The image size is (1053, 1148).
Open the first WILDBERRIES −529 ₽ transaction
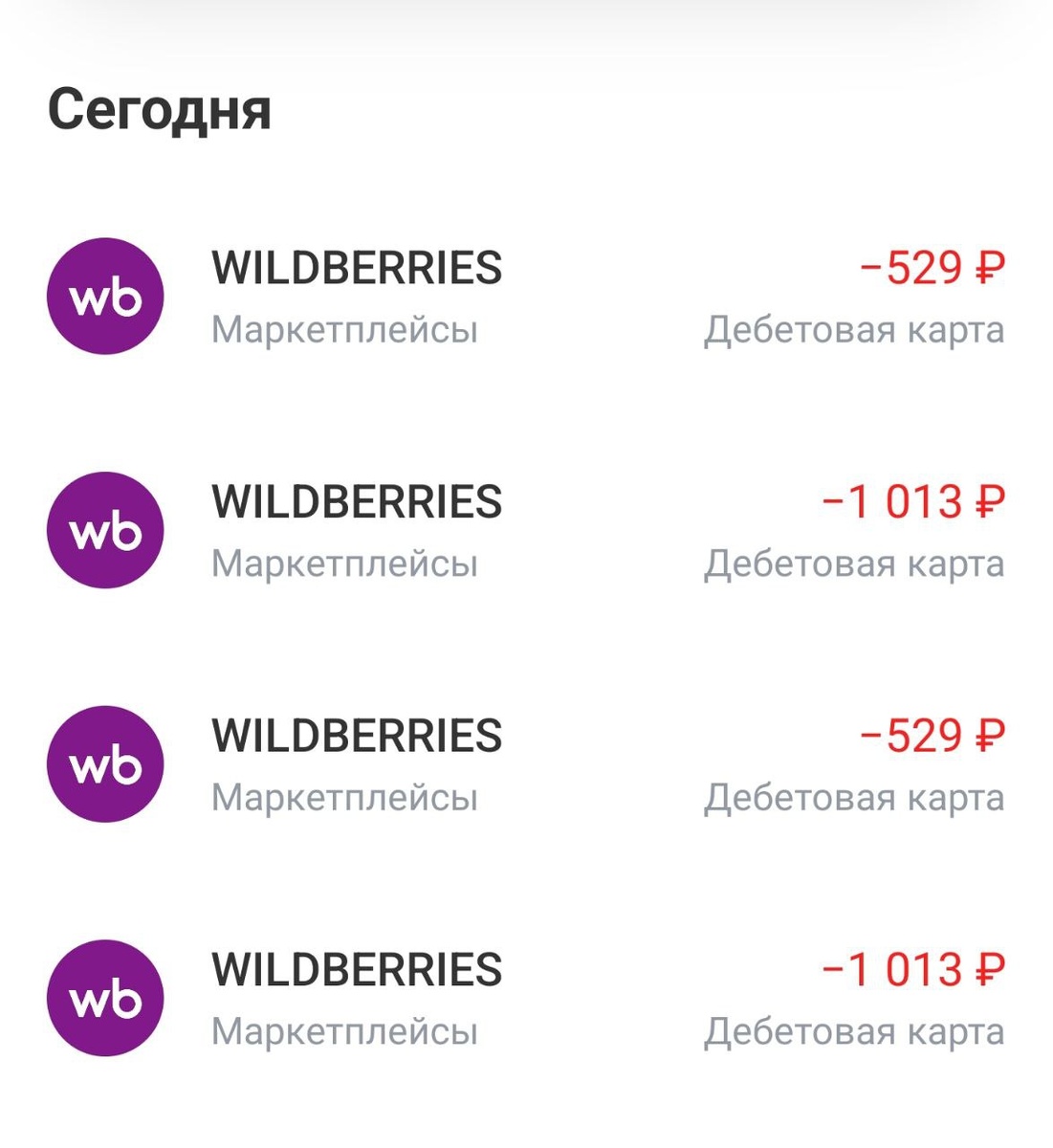point(526,297)
